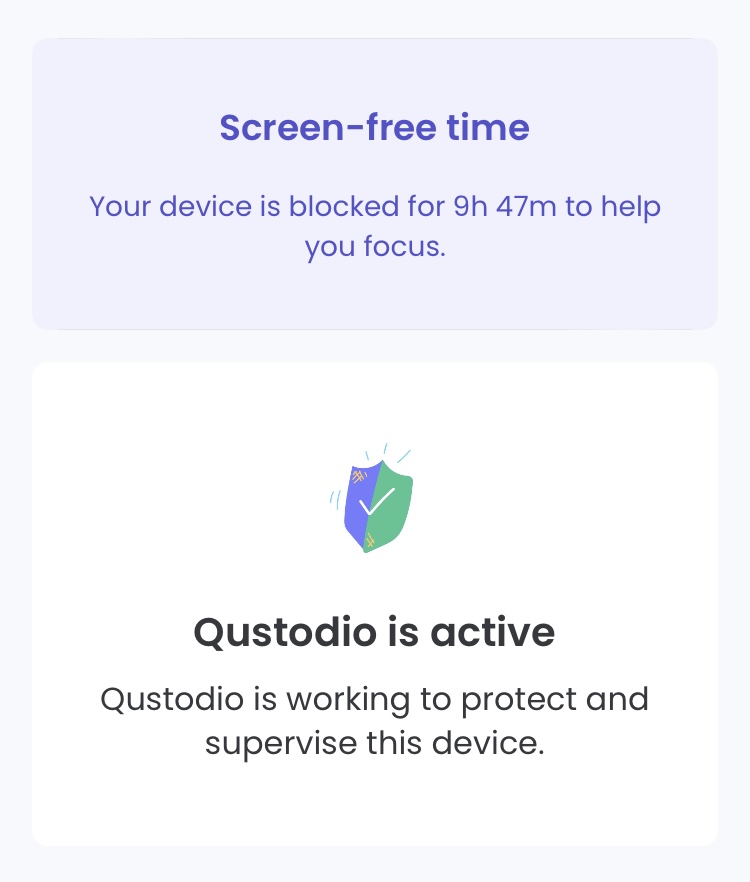
Task: Click the Qustodio is active heading
Action: pyautogui.click(x=375, y=632)
